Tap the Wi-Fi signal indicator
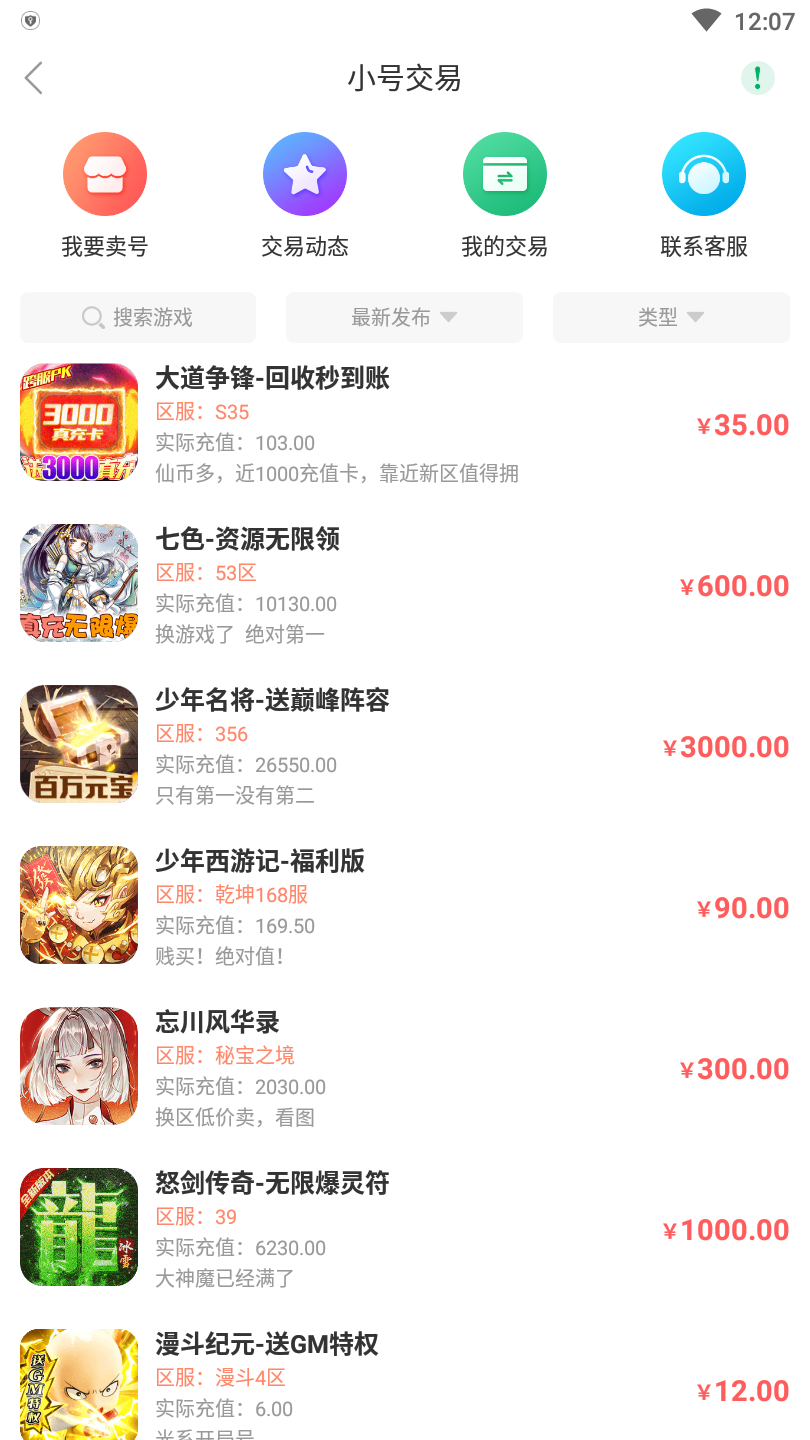This screenshot has width=810, height=1440. [705, 19]
